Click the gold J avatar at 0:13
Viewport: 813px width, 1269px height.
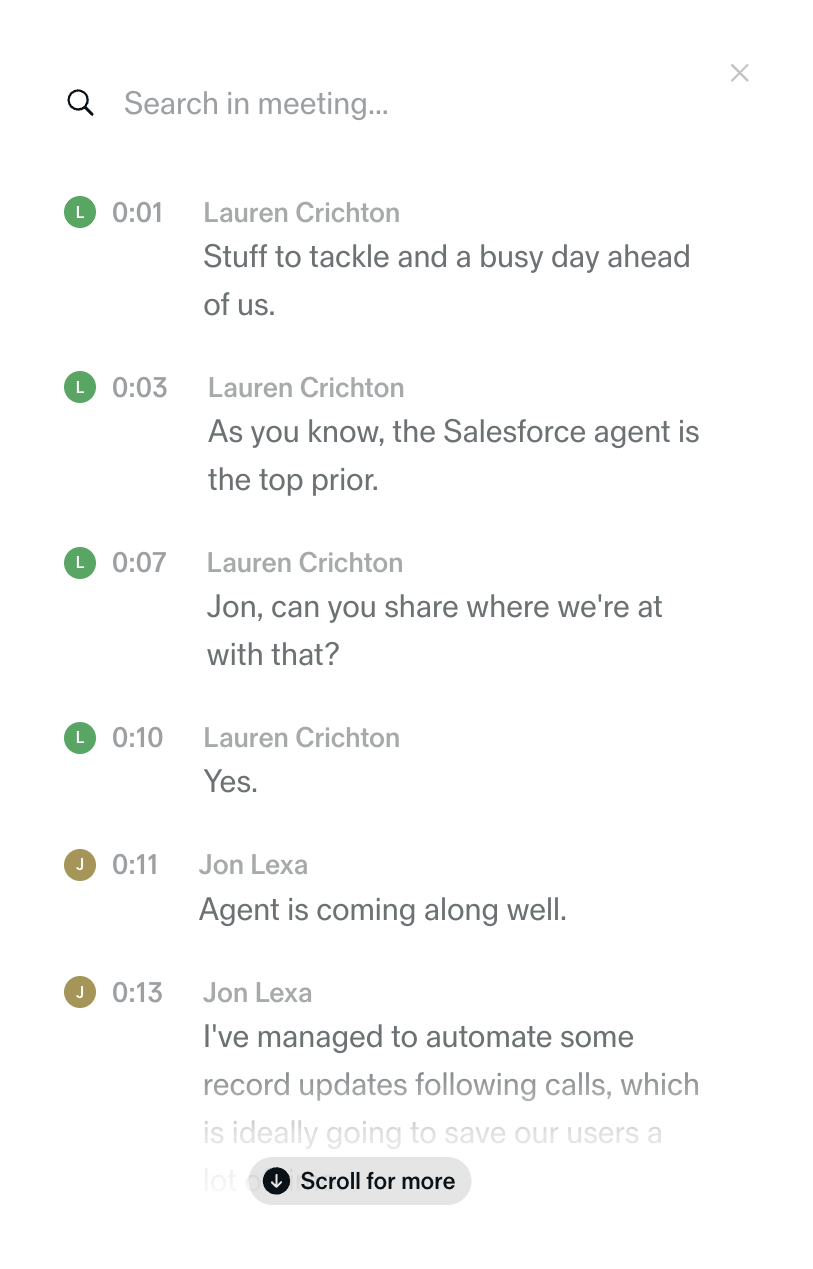pyautogui.click(x=80, y=992)
